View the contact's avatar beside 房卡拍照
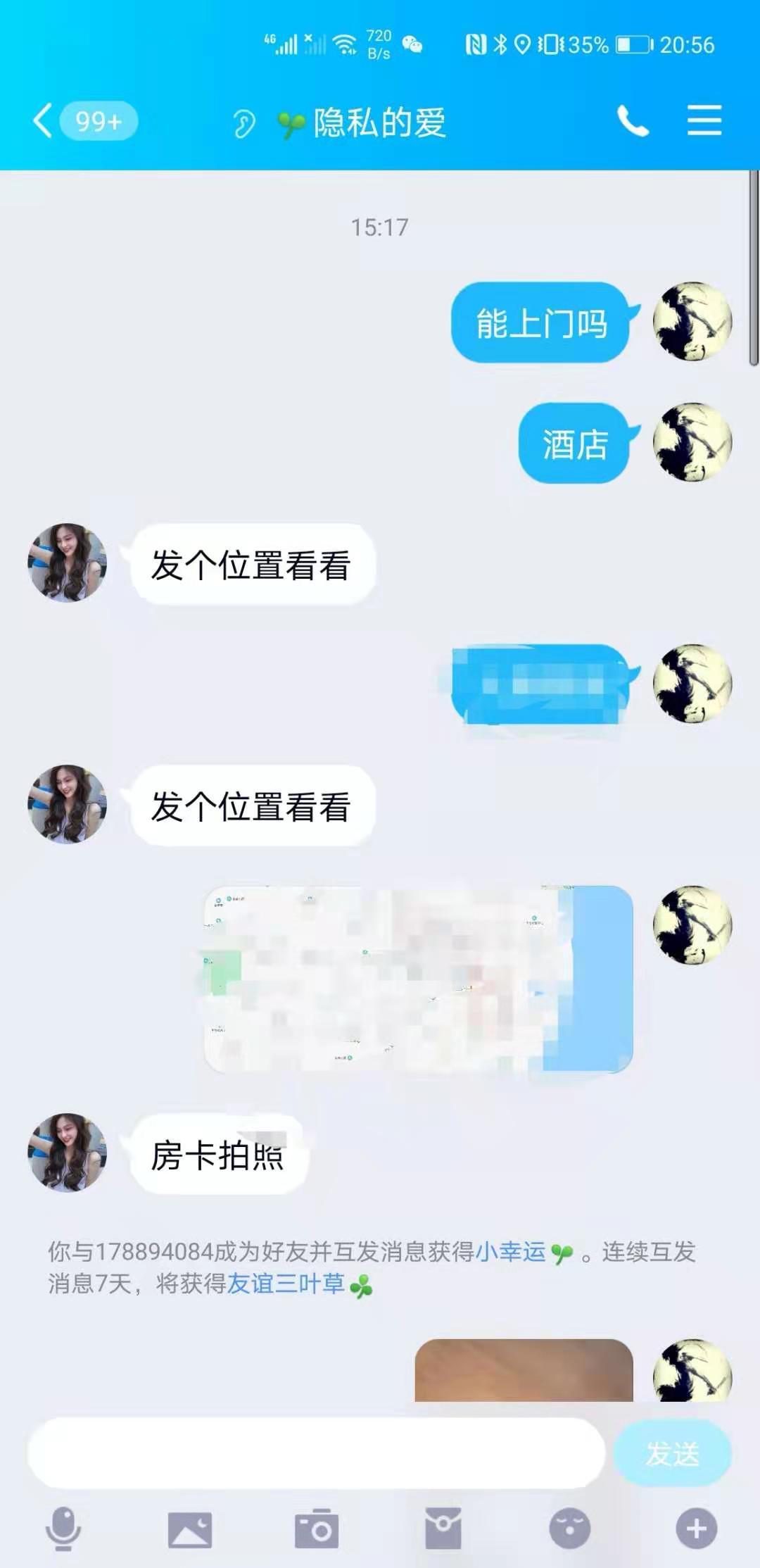The width and height of the screenshot is (760, 1568). pos(68,1153)
